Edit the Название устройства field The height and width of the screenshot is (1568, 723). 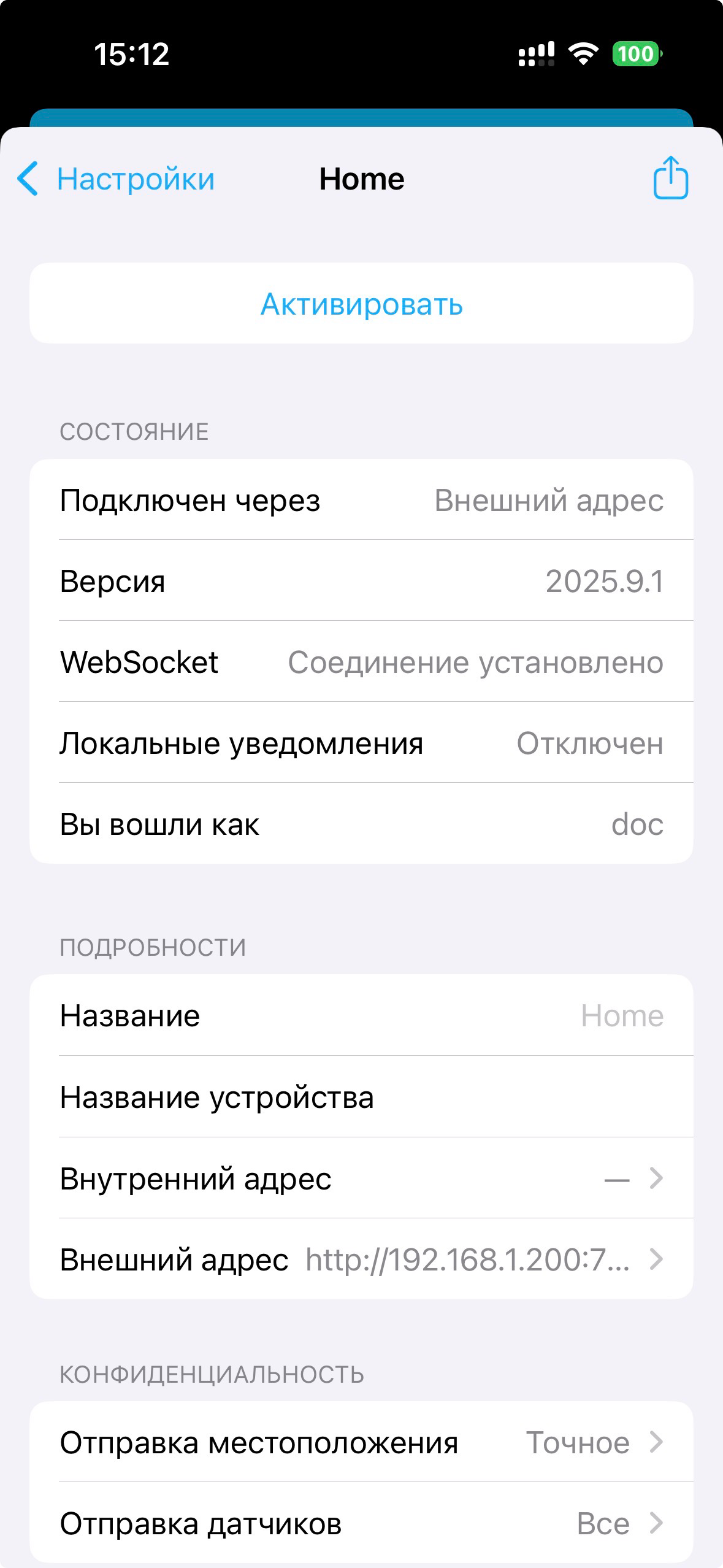[x=362, y=1097]
